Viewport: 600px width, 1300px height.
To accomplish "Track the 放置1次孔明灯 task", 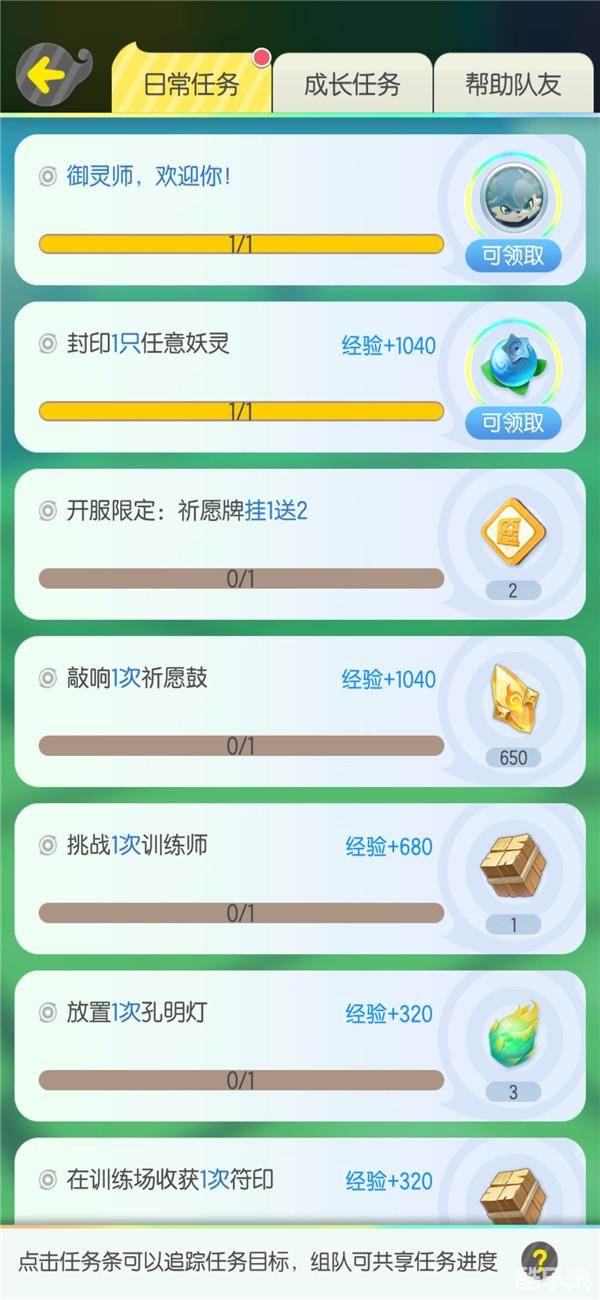I will coord(240,1046).
